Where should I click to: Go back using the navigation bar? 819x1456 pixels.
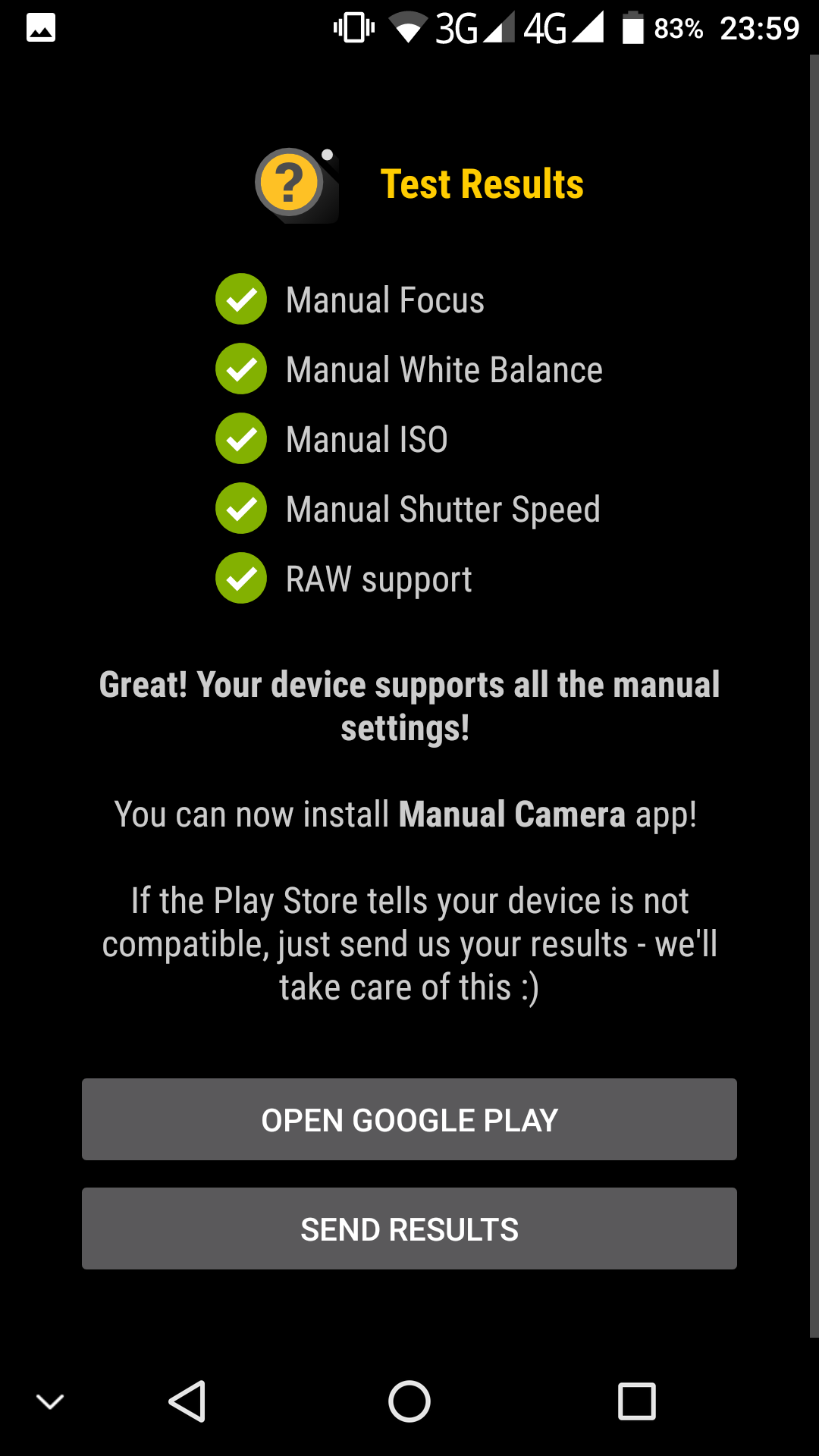(x=187, y=1401)
